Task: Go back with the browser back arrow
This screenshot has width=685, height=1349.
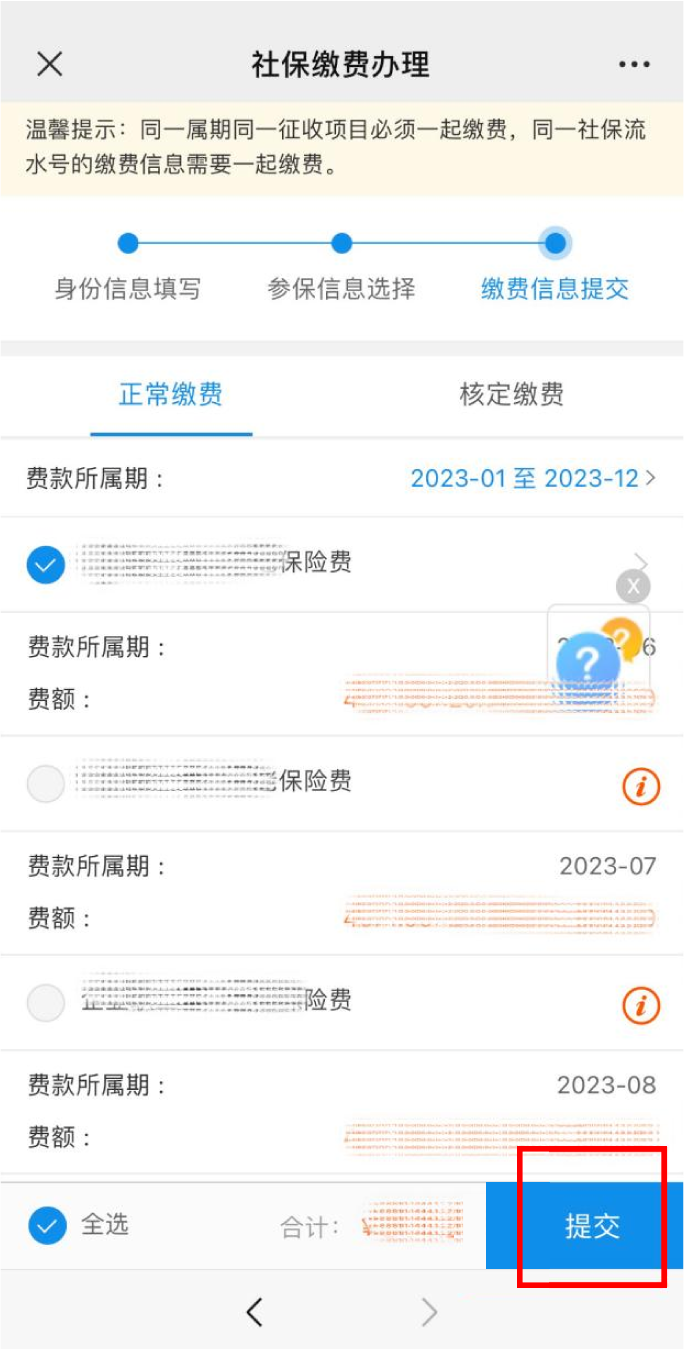Action: coord(255,1311)
